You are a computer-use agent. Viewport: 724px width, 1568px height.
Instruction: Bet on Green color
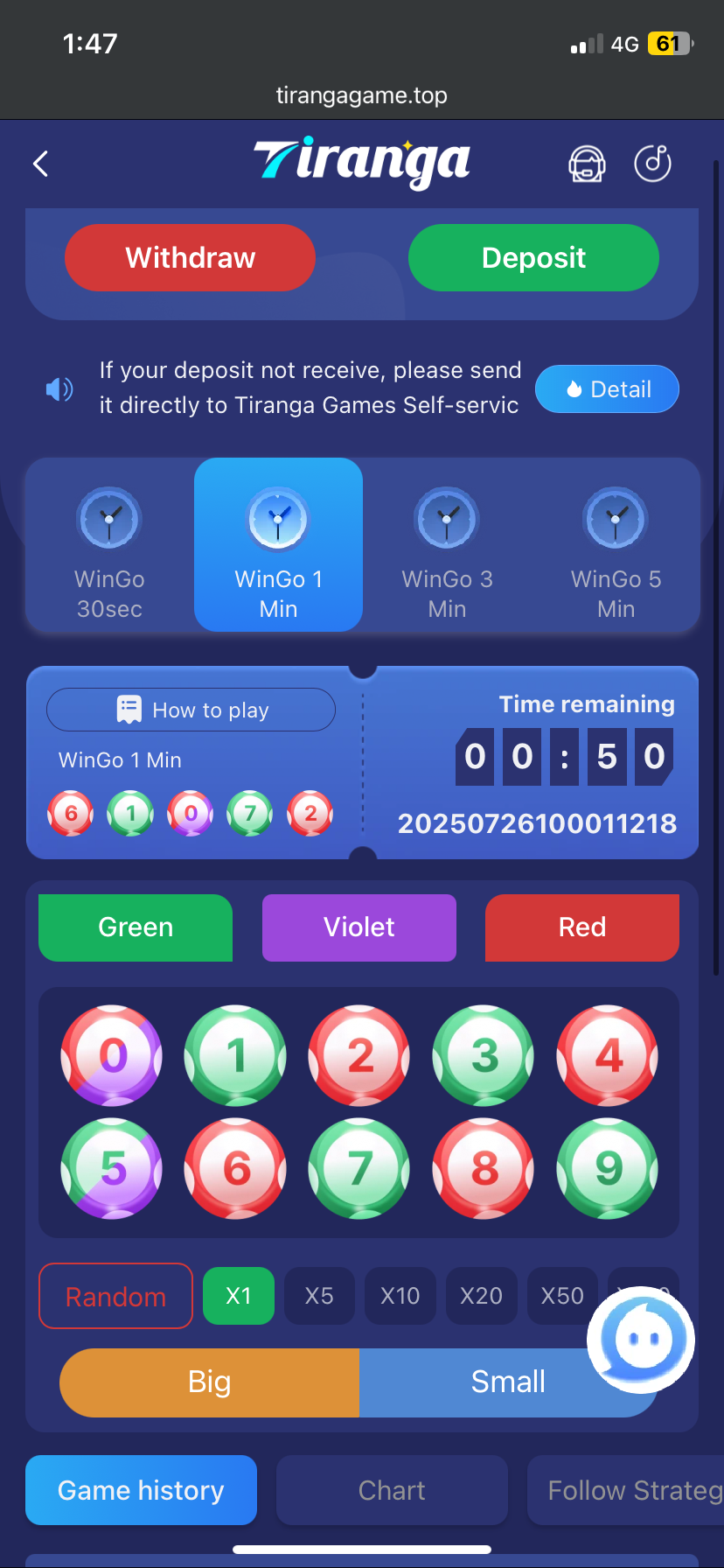coord(136,927)
